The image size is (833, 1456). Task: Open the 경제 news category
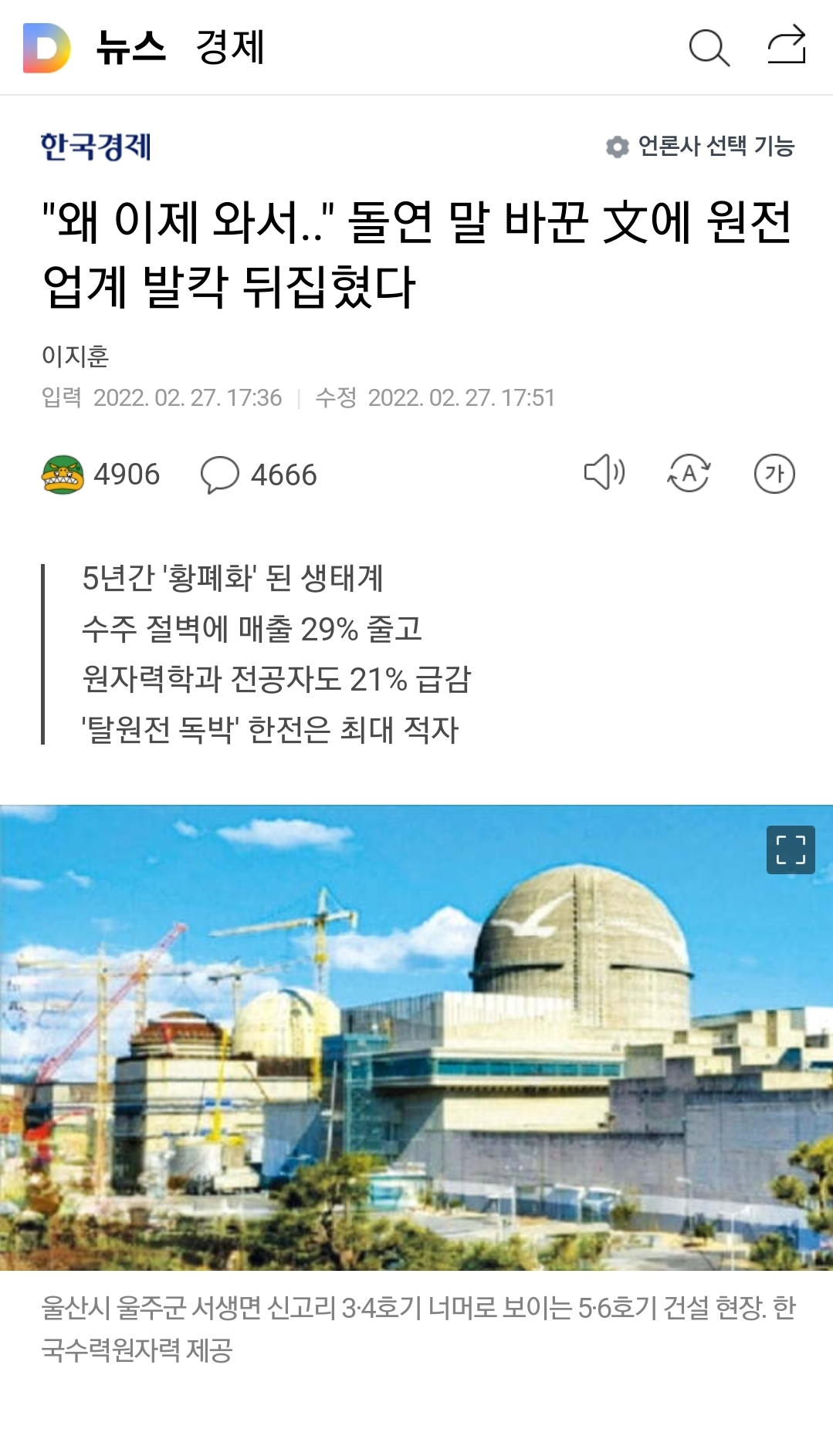pyautogui.click(x=230, y=48)
